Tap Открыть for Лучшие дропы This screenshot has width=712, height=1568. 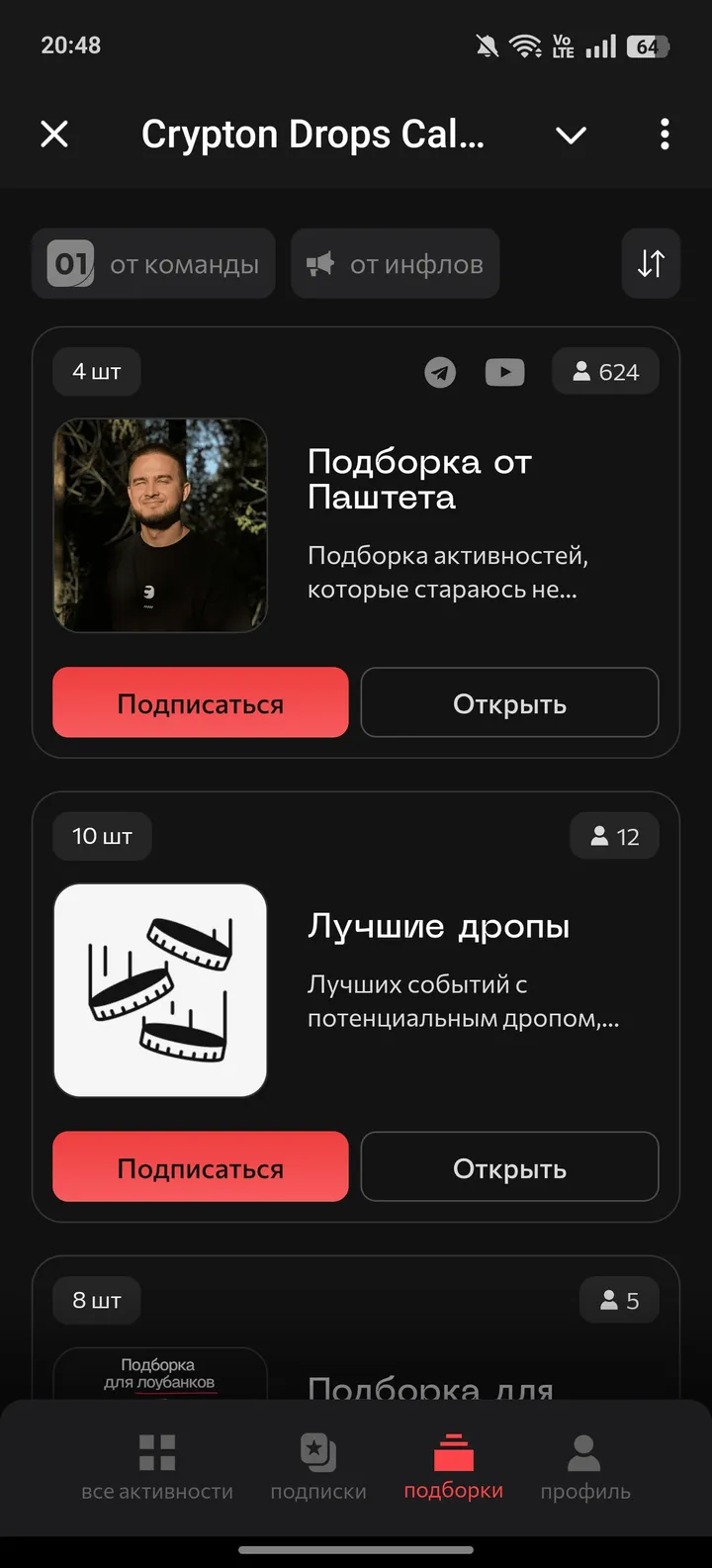[x=509, y=1167]
